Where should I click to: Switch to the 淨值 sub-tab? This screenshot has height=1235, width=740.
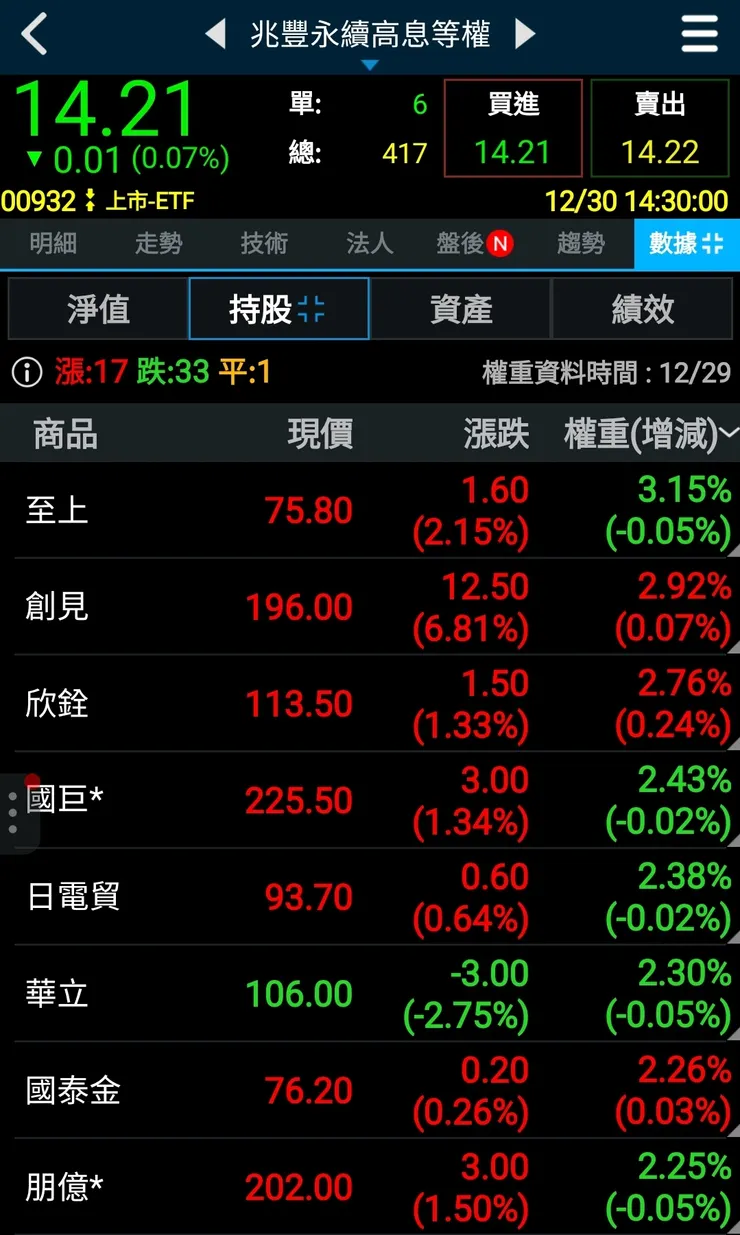(x=96, y=310)
